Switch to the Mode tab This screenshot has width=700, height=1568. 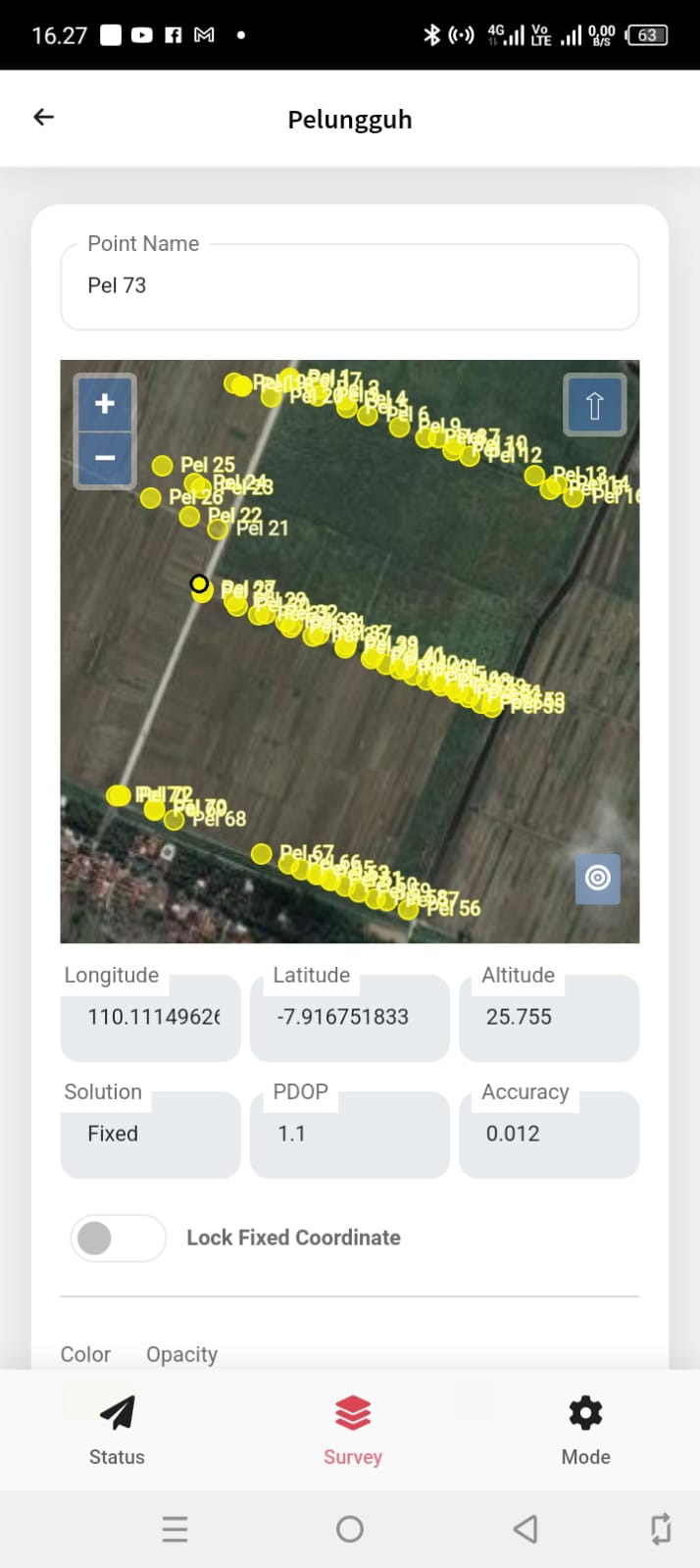[585, 1430]
